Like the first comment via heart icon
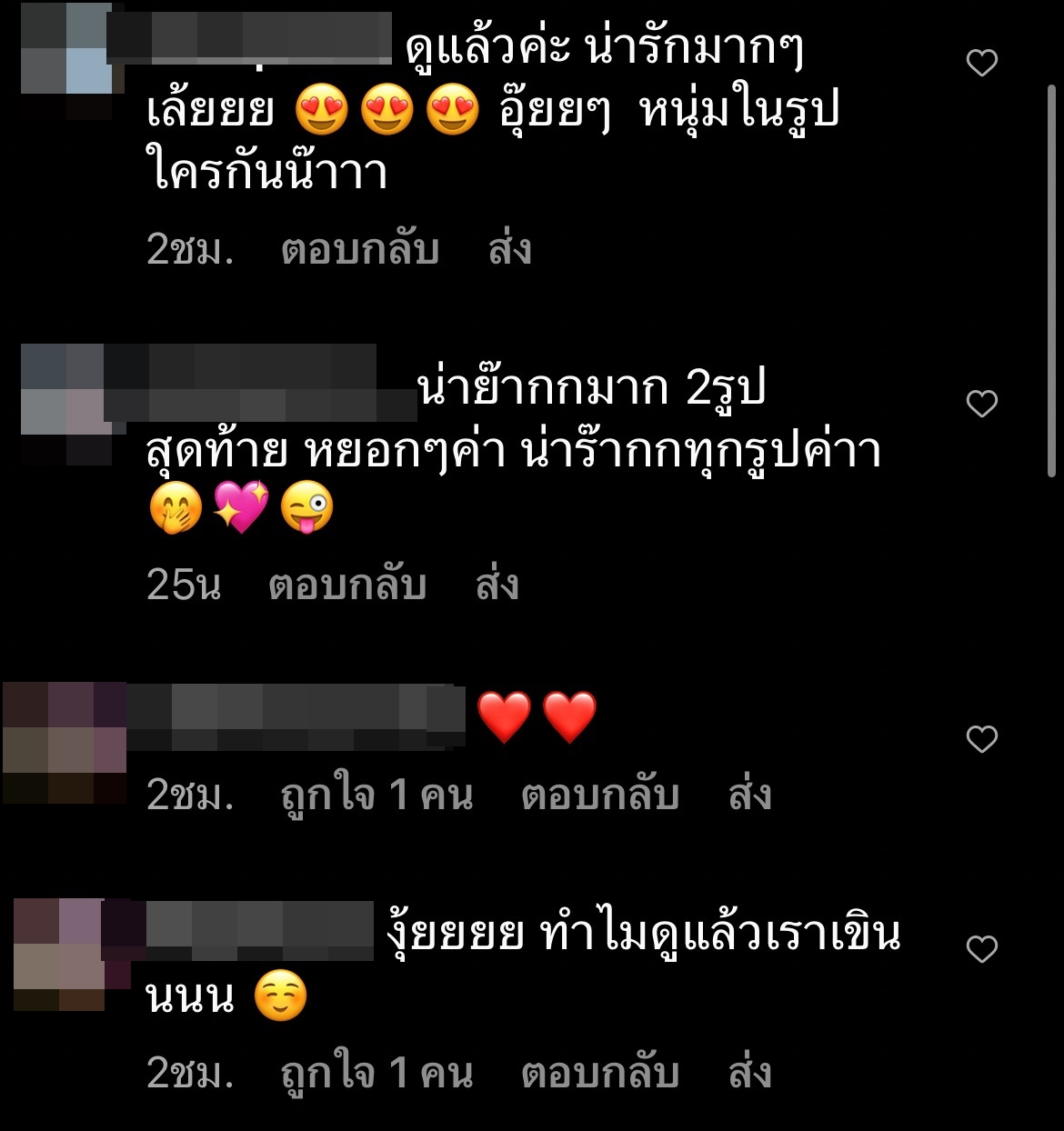The image size is (1064, 1131). (980, 64)
